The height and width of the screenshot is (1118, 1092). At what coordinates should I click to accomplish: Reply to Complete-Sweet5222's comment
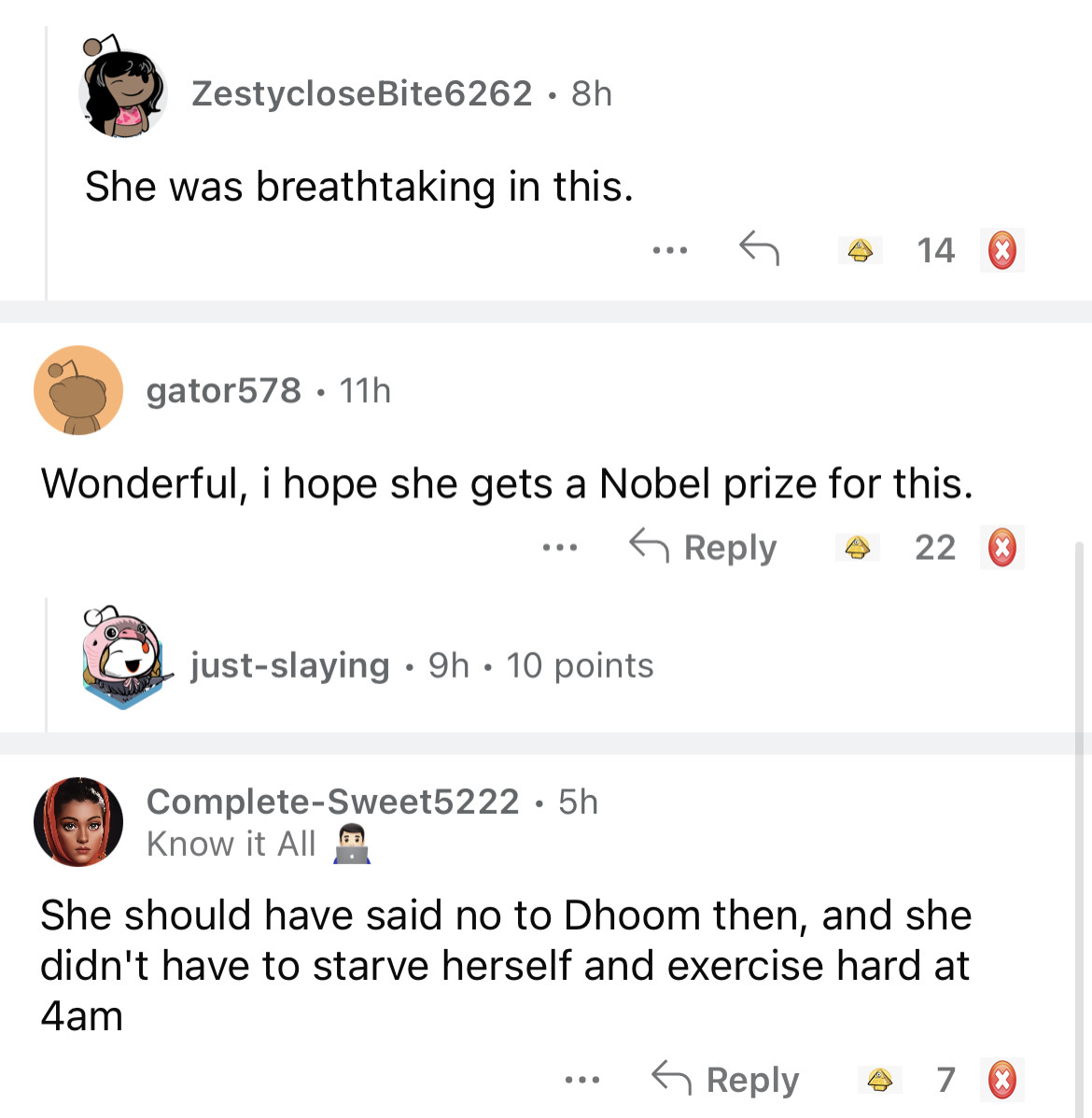click(x=725, y=1079)
